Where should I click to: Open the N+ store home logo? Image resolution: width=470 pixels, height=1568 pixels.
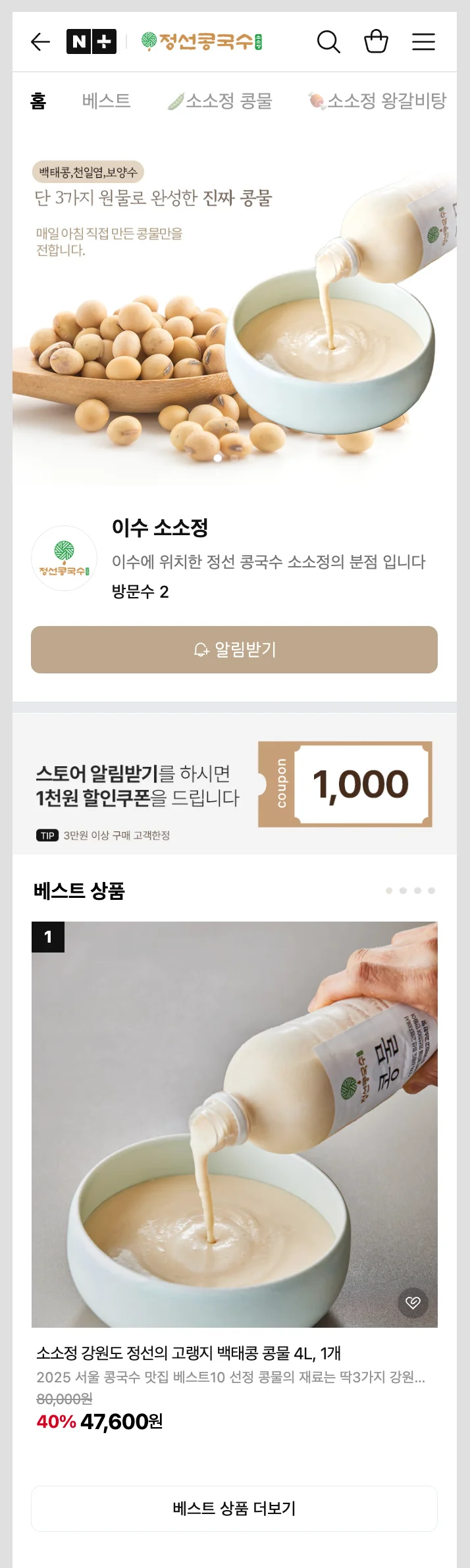point(91,42)
